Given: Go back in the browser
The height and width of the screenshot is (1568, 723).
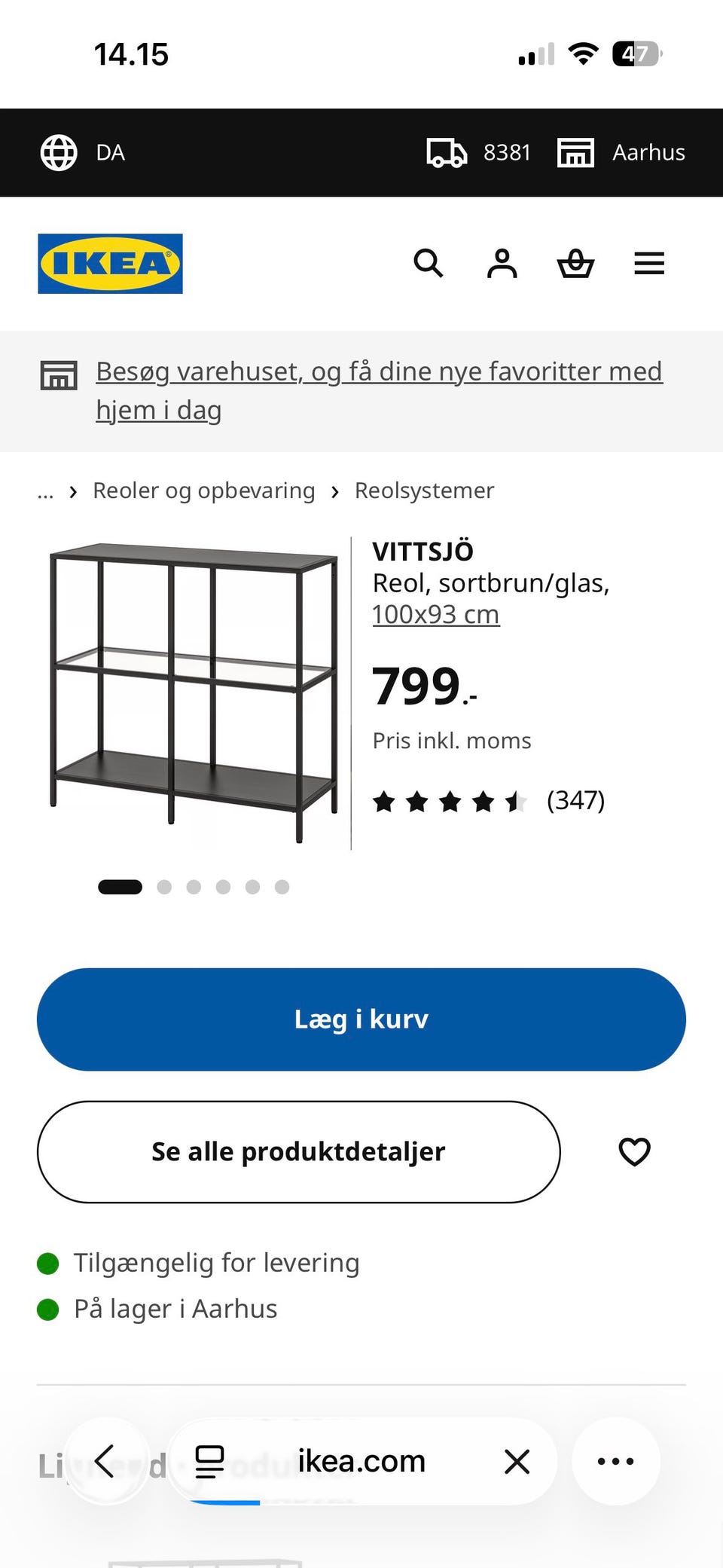Looking at the screenshot, I should (x=105, y=1461).
